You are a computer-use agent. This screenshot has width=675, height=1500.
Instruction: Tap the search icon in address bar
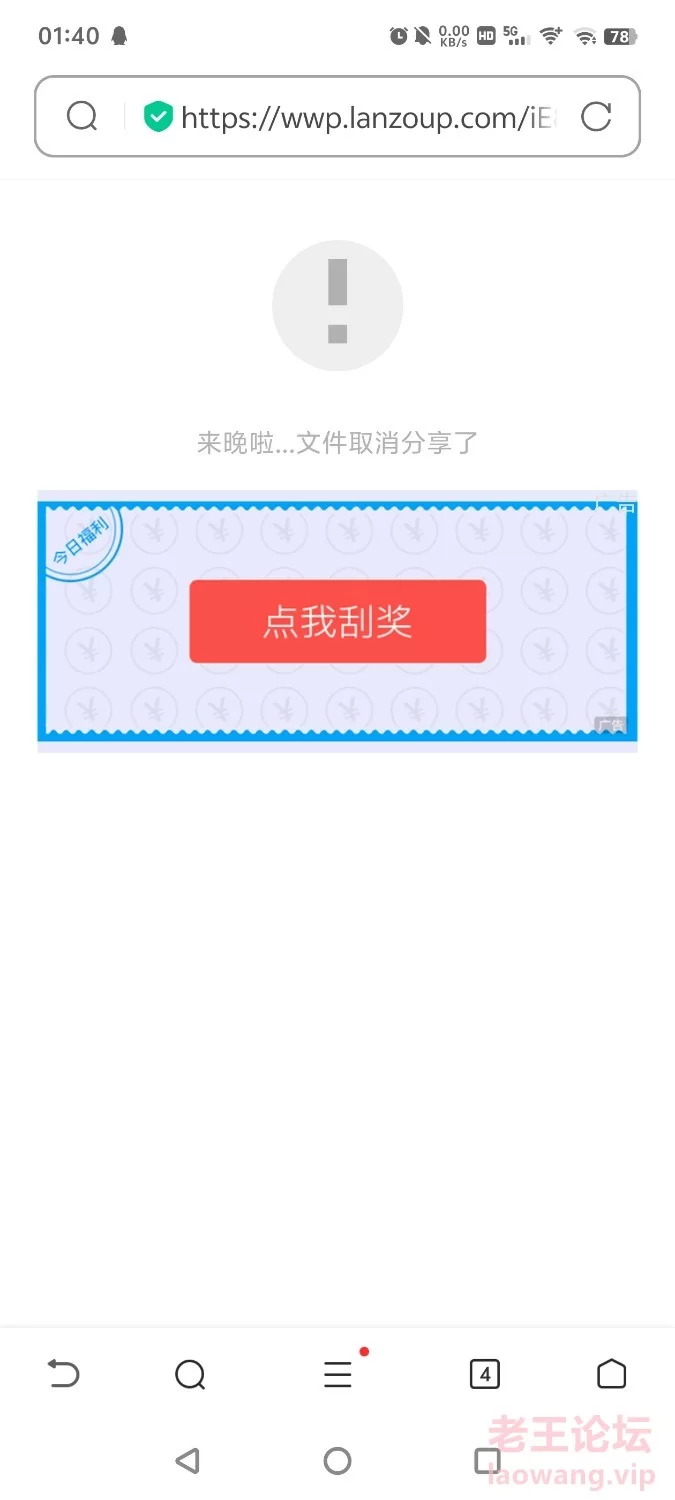82,117
